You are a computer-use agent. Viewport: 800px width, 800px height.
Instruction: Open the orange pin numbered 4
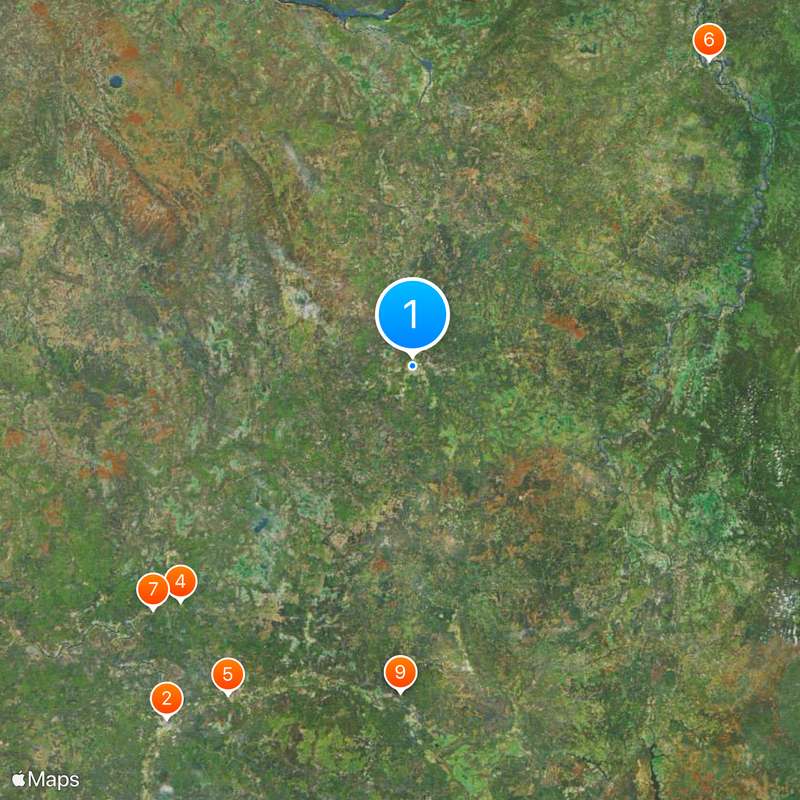point(180,581)
